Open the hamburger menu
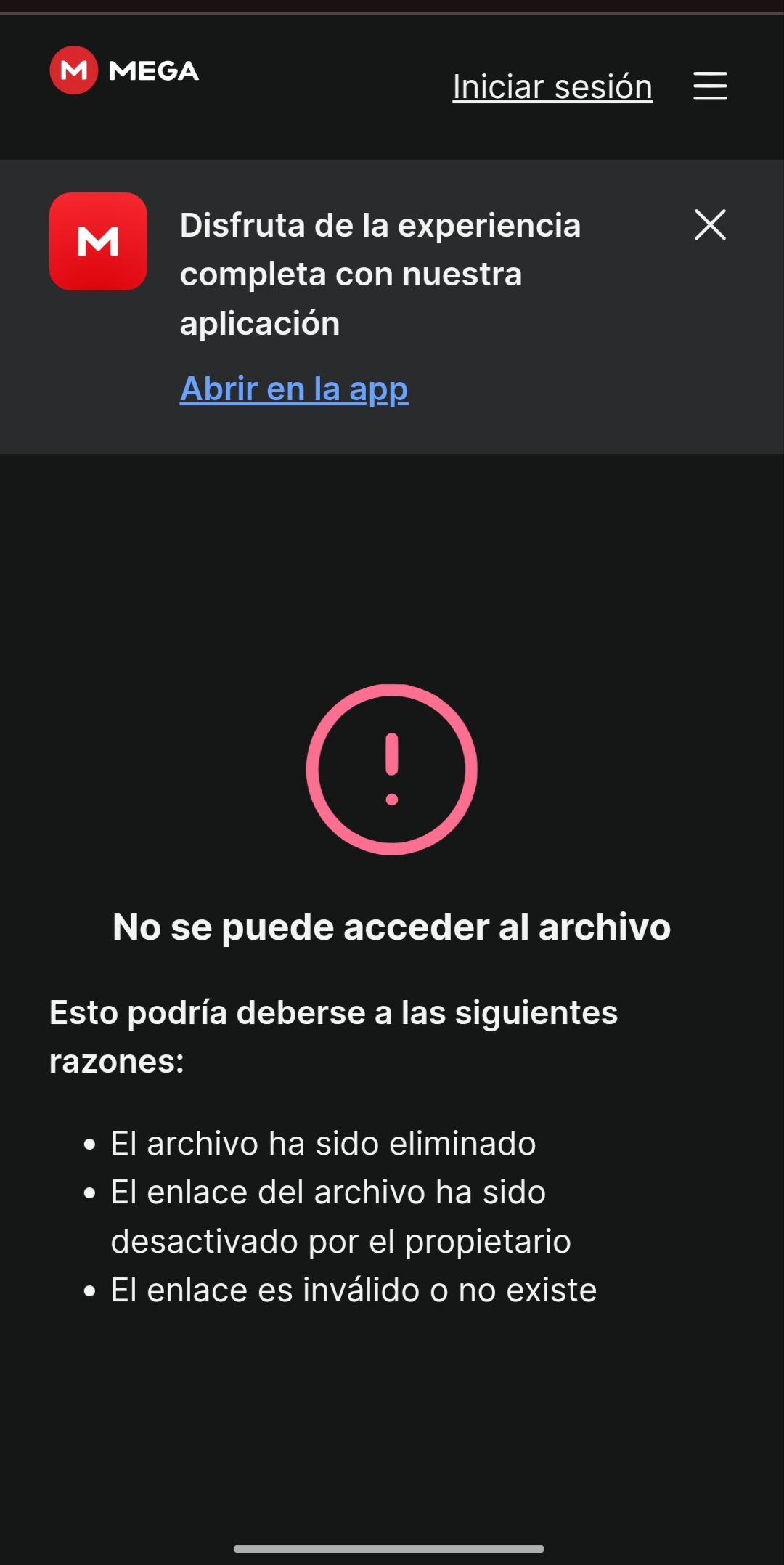The height and width of the screenshot is (1565, 784). (x=710, y=86)
